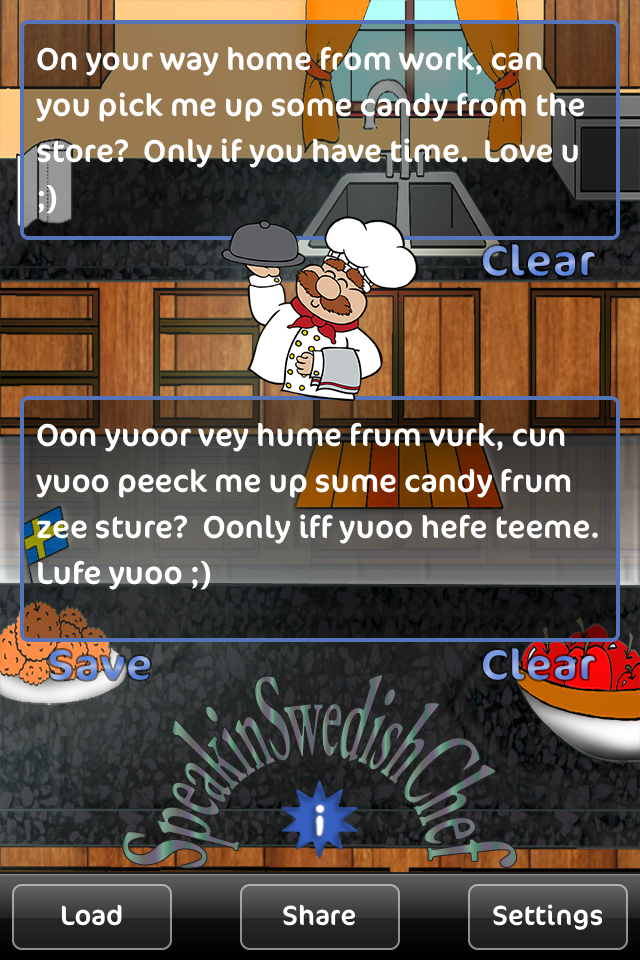The image size is (640, 960).
Task: Edit the English input text box
Action: (320, 130)
